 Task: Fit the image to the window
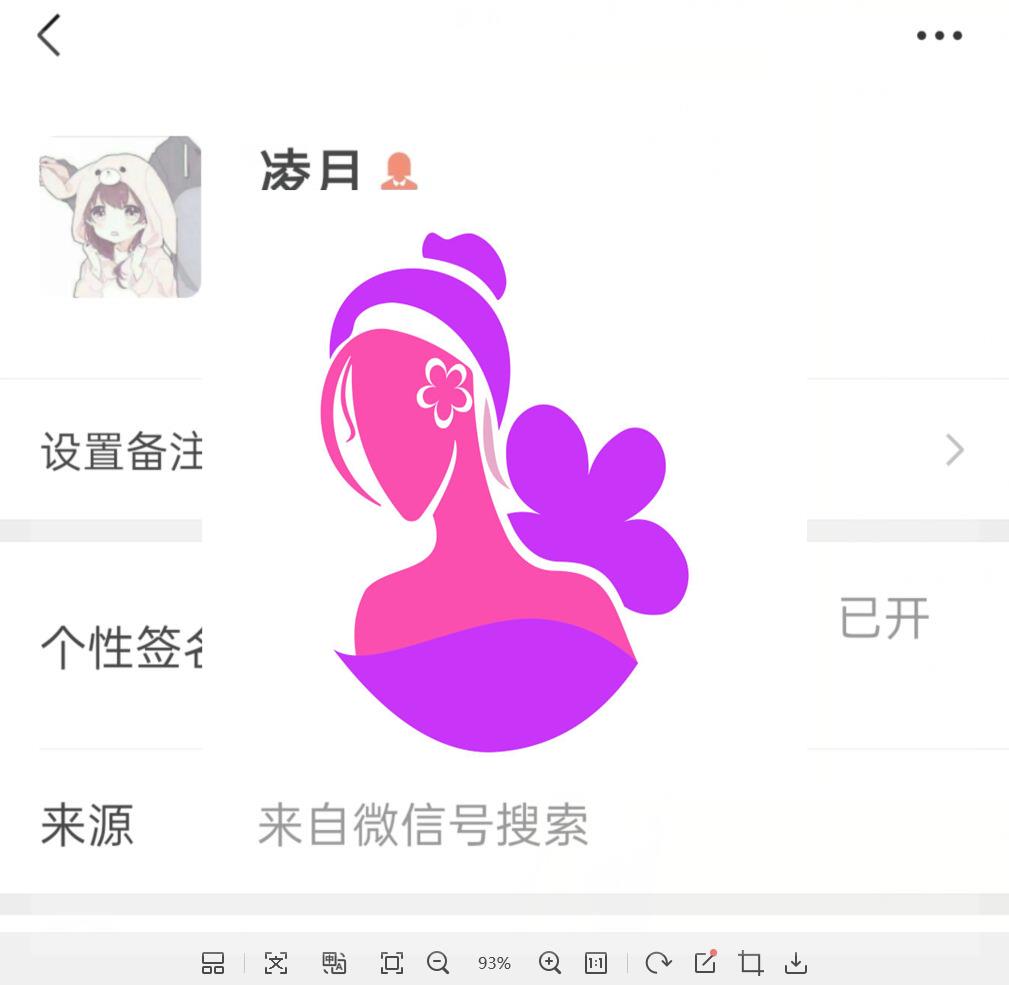[x=392, y=963]
